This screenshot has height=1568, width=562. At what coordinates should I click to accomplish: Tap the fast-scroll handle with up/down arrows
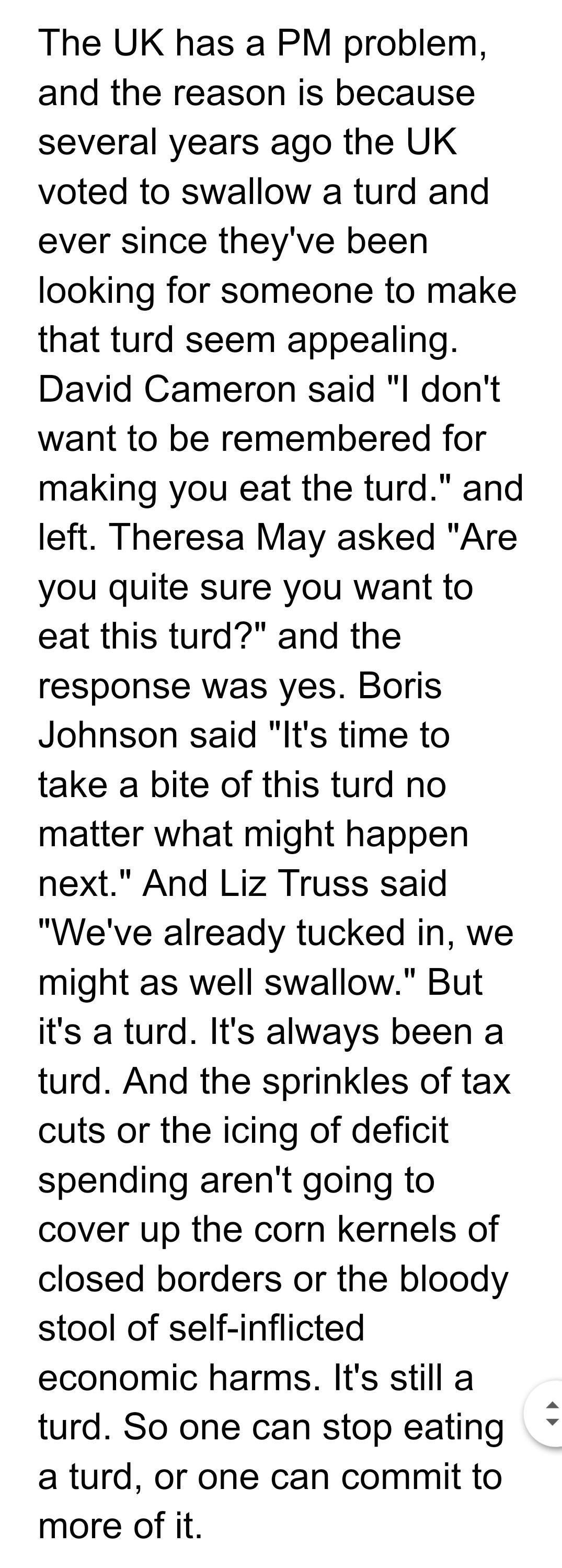tap(549, 1413)
